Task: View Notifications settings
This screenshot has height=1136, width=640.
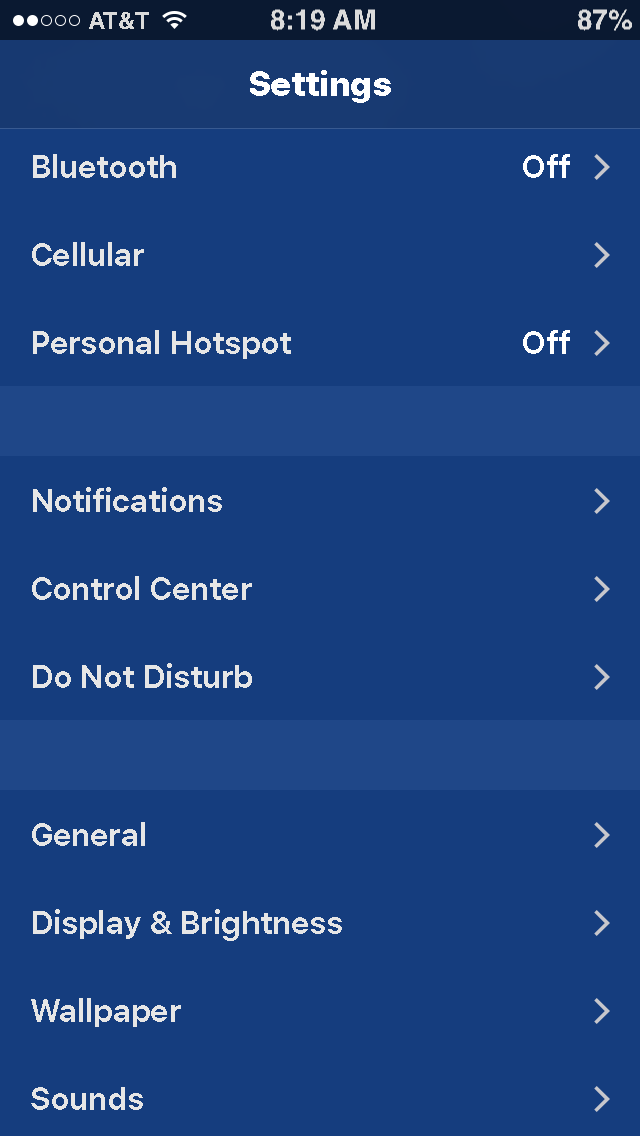Action: 320,501
